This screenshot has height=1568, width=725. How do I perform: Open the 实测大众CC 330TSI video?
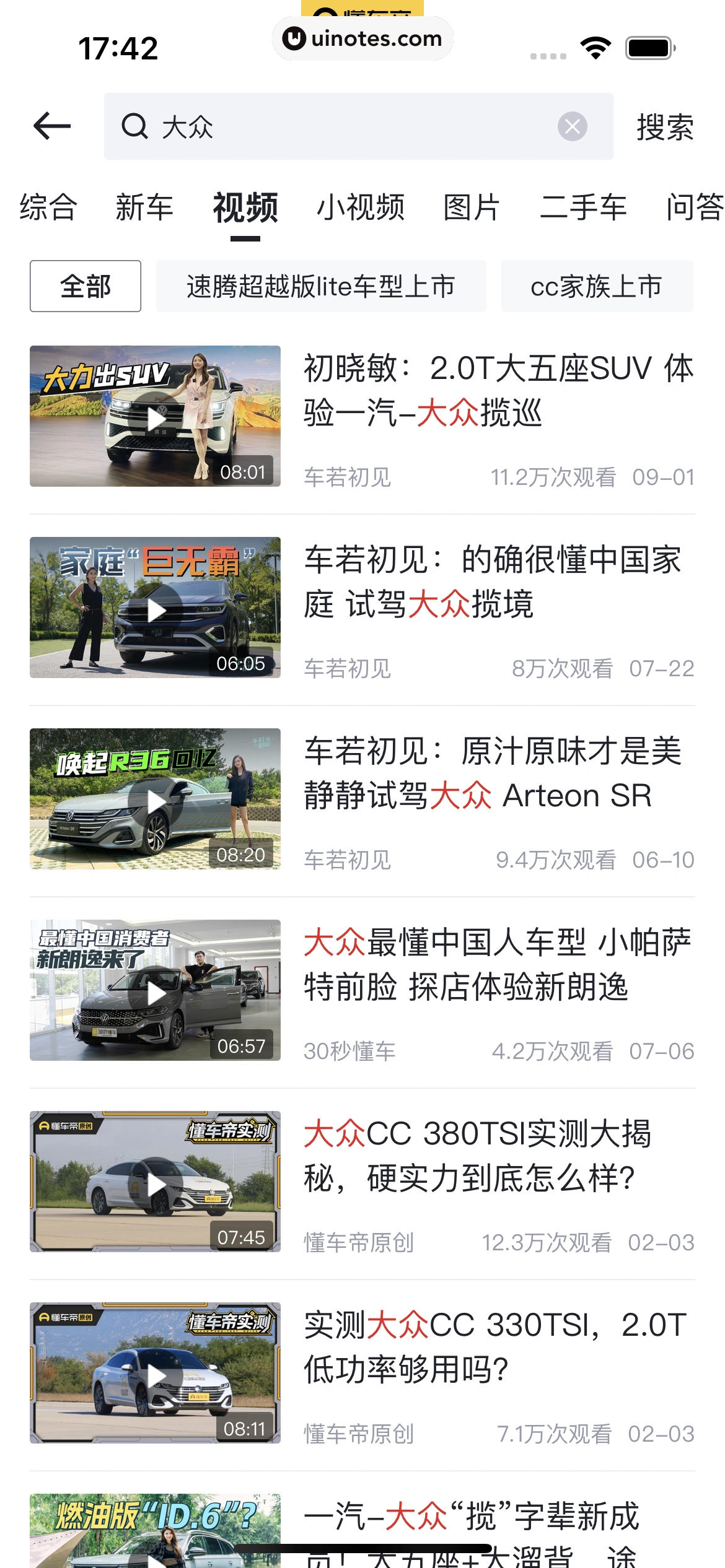tap(155, 1373)
